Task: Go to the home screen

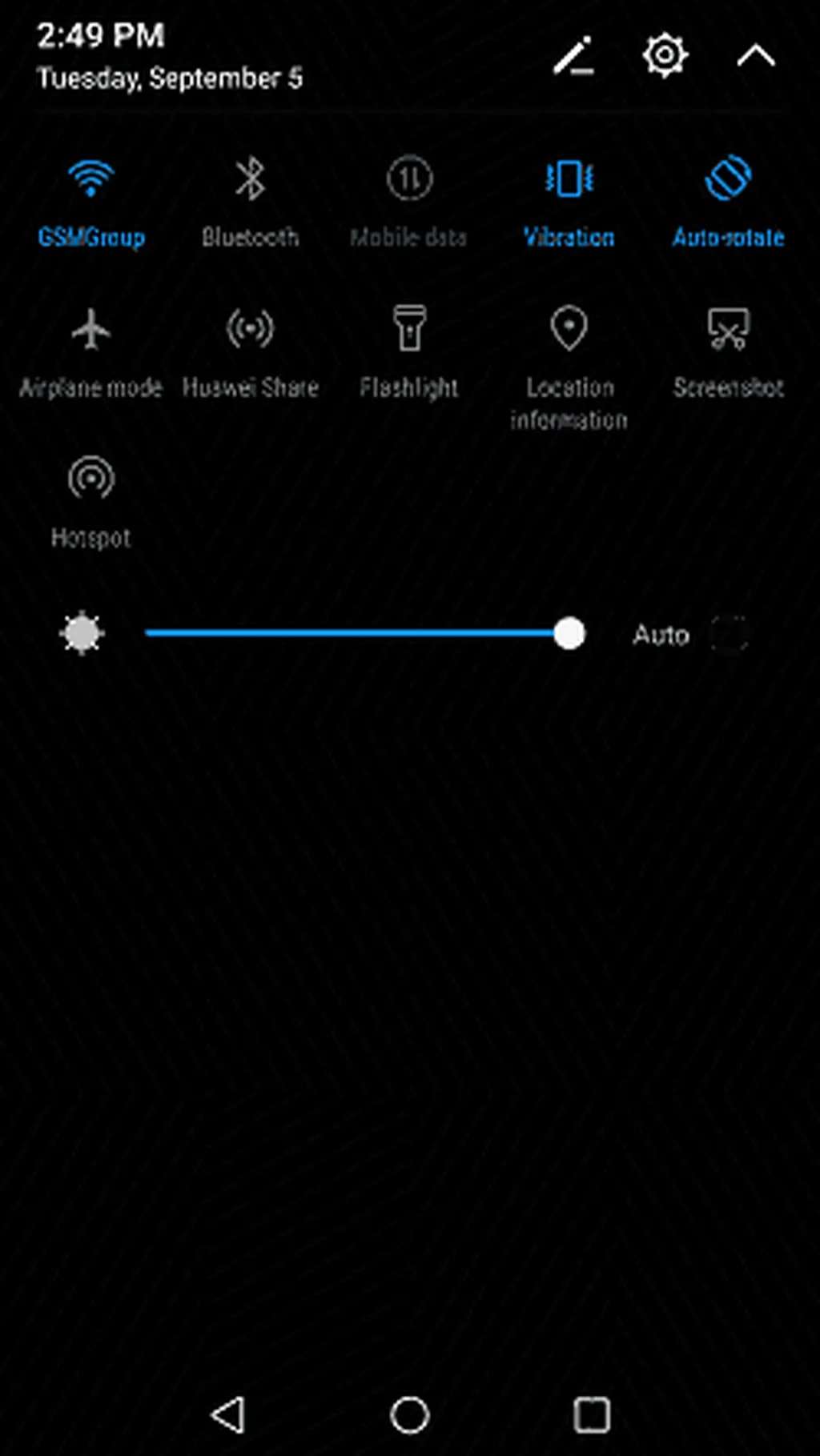Action: coord(410,1414)
